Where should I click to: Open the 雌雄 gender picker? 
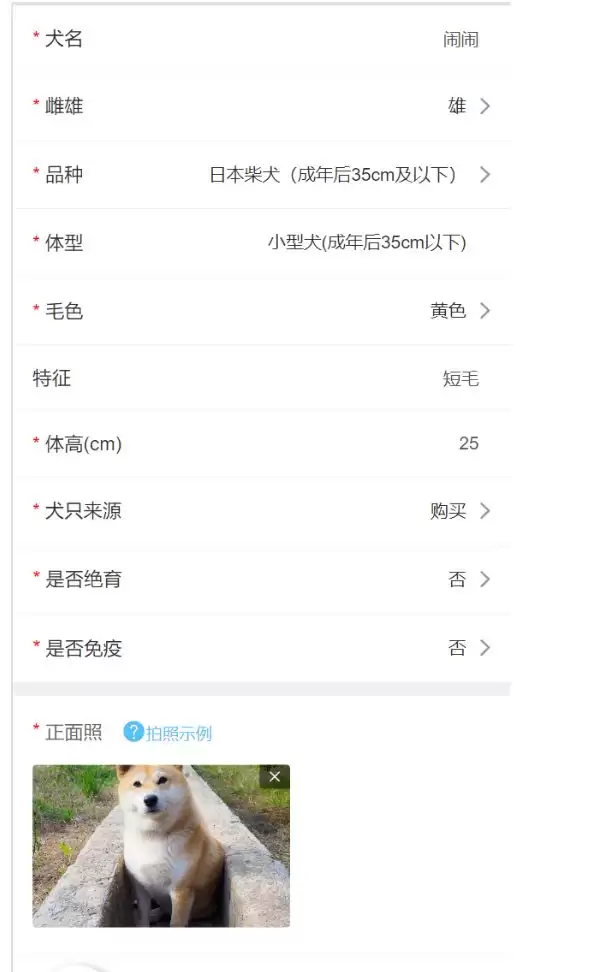pos(468,107)
